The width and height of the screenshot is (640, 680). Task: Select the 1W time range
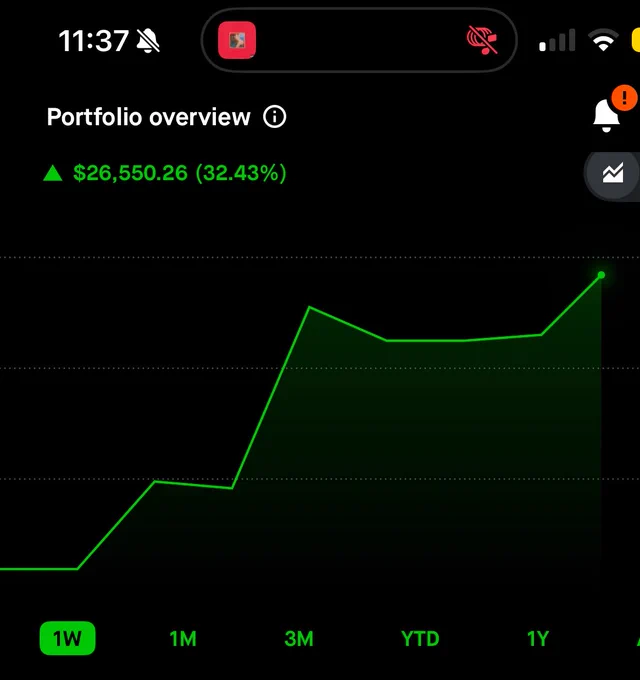tap(68, 638)
